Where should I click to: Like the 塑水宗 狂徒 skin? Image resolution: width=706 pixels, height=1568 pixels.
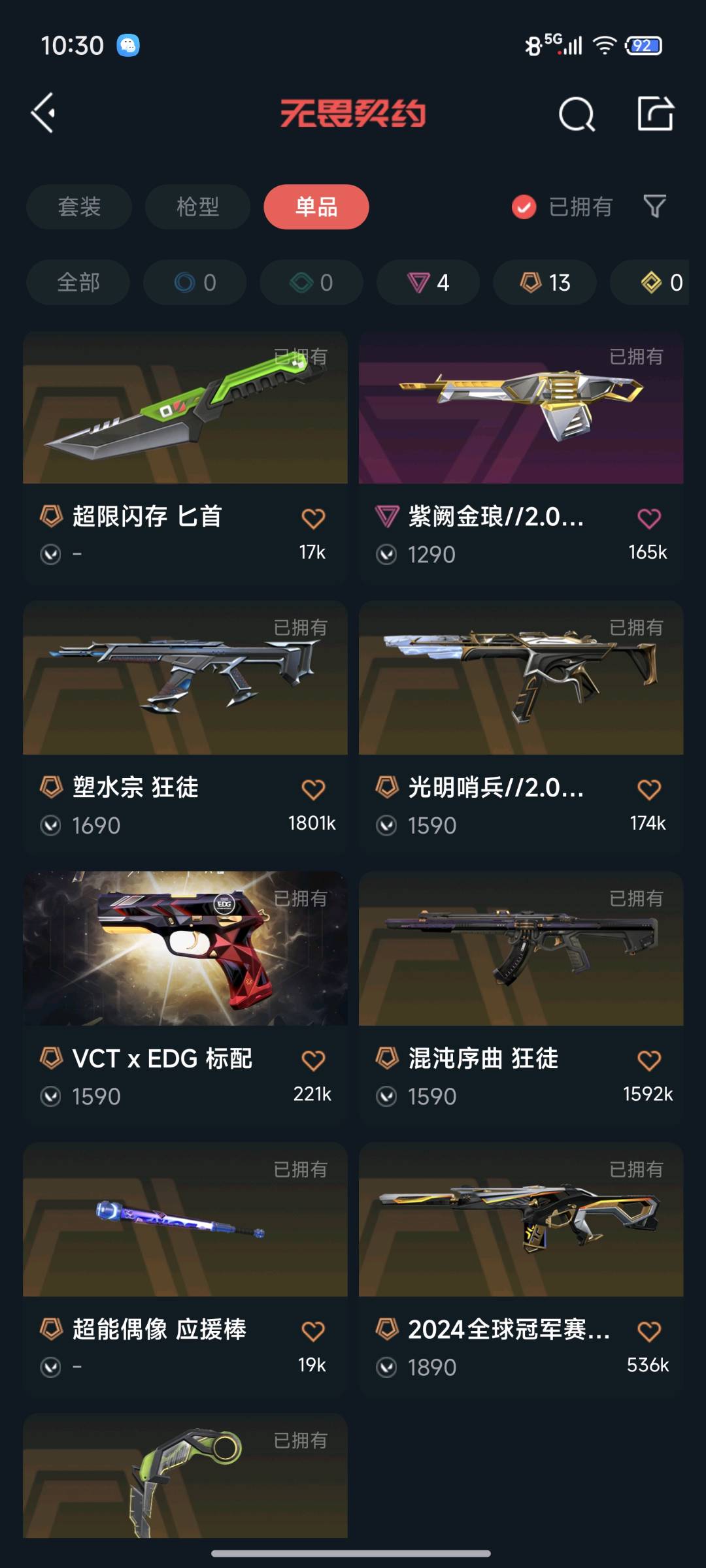(313, 789)
